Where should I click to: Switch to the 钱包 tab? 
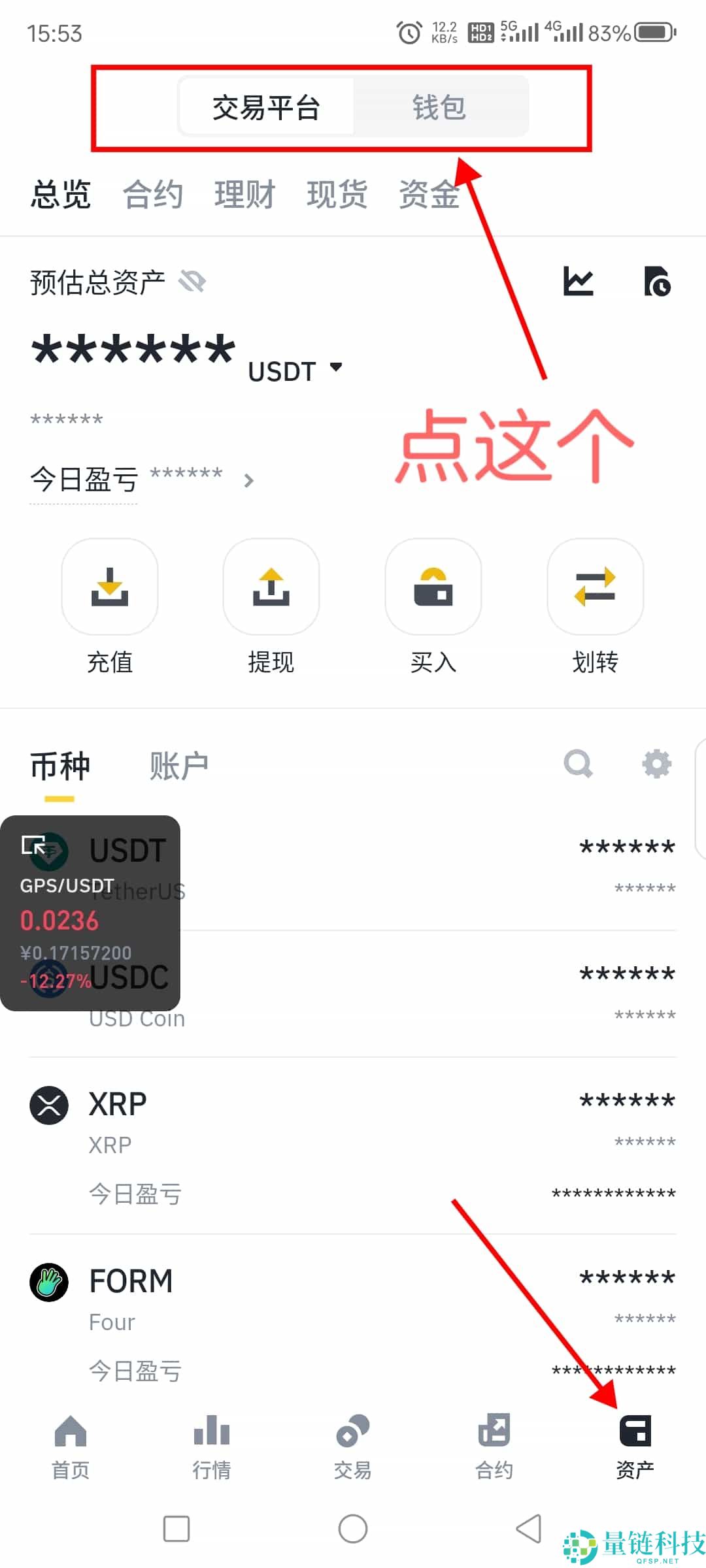pos(439,106)
